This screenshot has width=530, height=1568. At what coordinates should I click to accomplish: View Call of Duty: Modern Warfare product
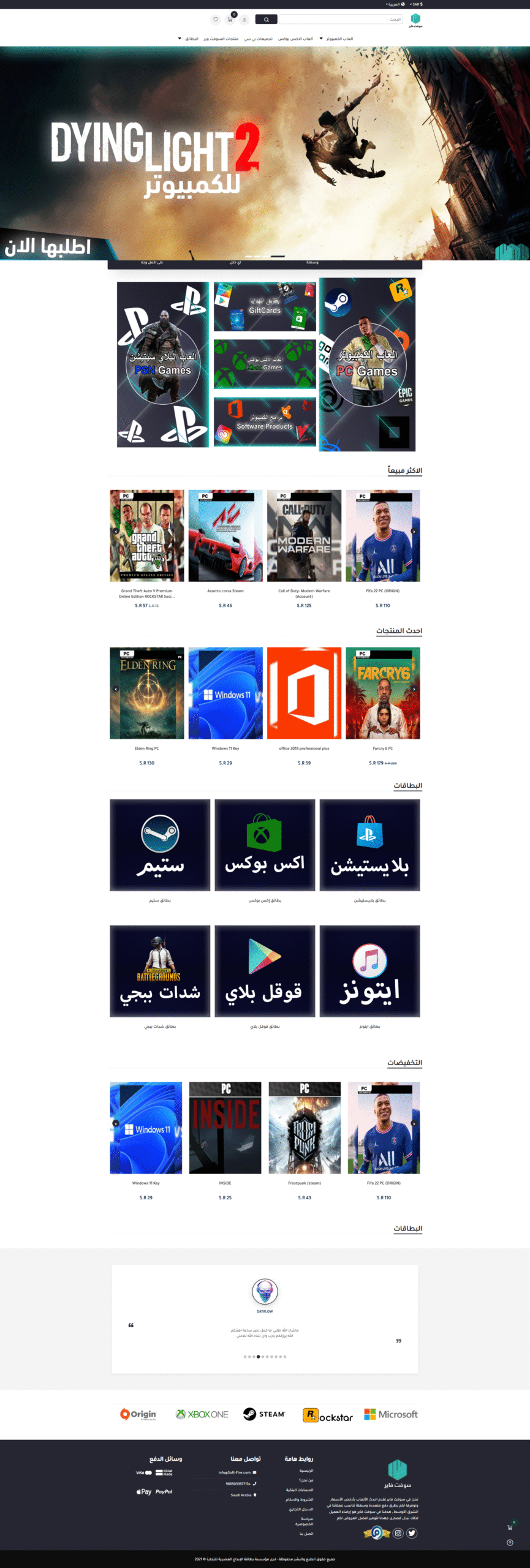pos(304,536)
